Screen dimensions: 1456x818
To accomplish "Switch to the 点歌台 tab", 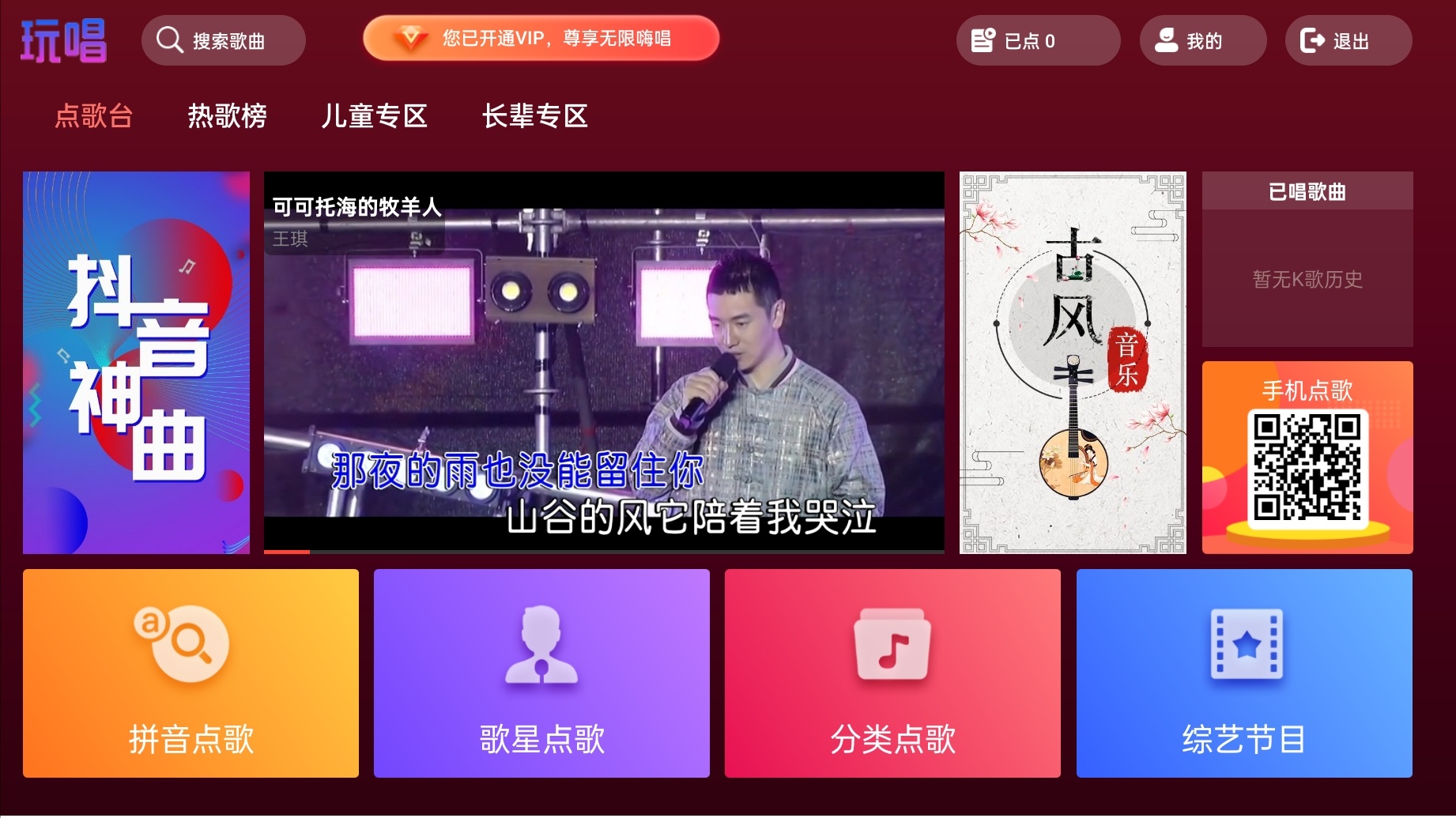I will point(93,116).
